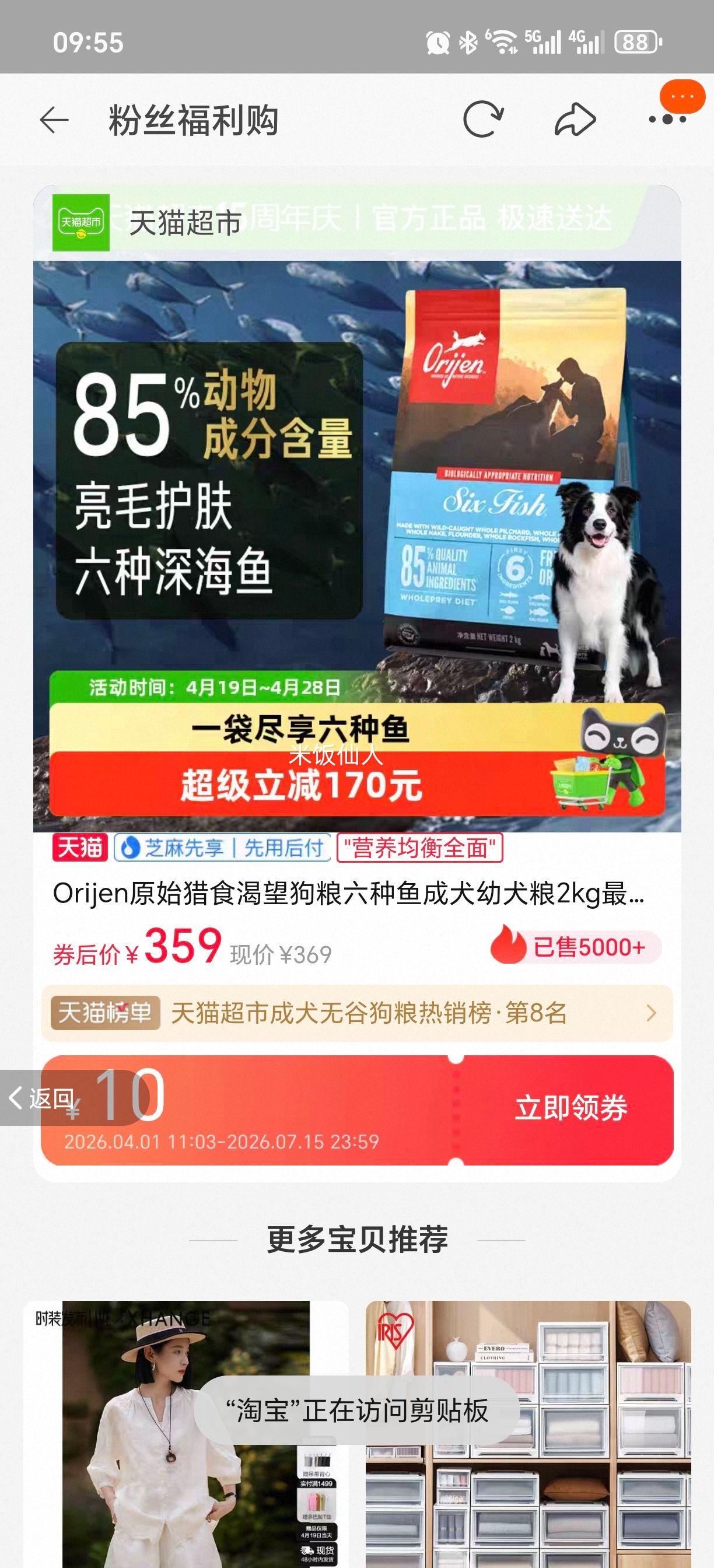Viewport: 714px width, 1568px height.
Task: Navigate back with the top-left arrow
Action: click(x=55, y=120)
